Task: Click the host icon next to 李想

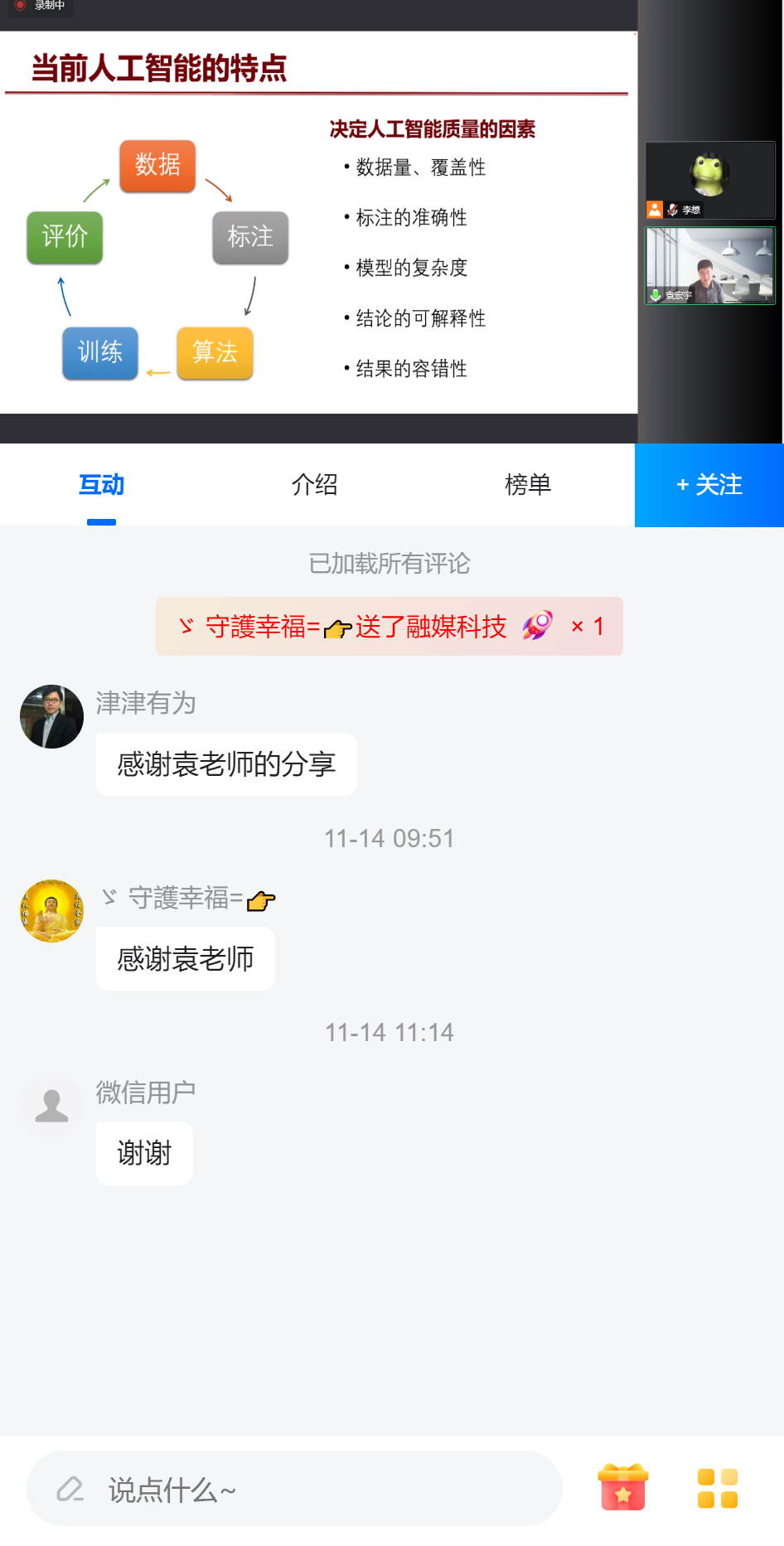Action: (x=655, y=209)
